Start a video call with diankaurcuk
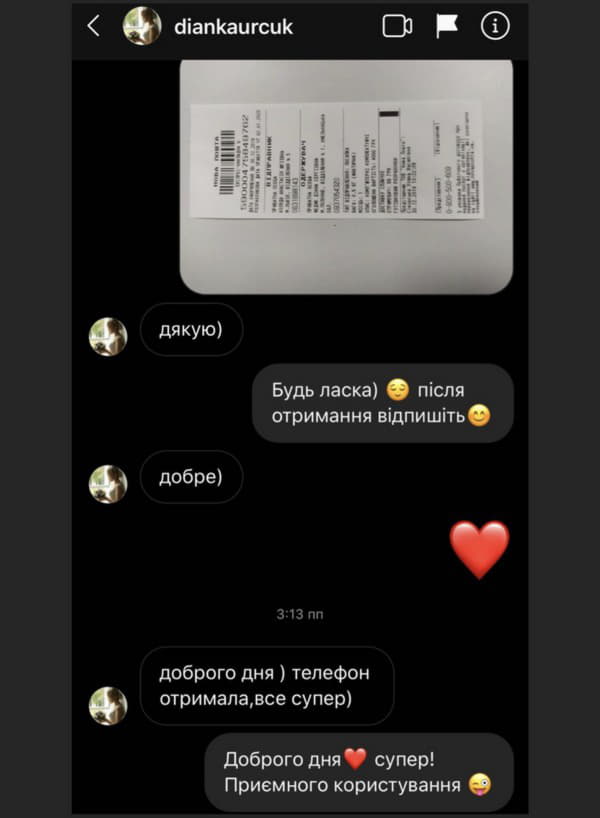600x818 pixels. tap(397, 27)
